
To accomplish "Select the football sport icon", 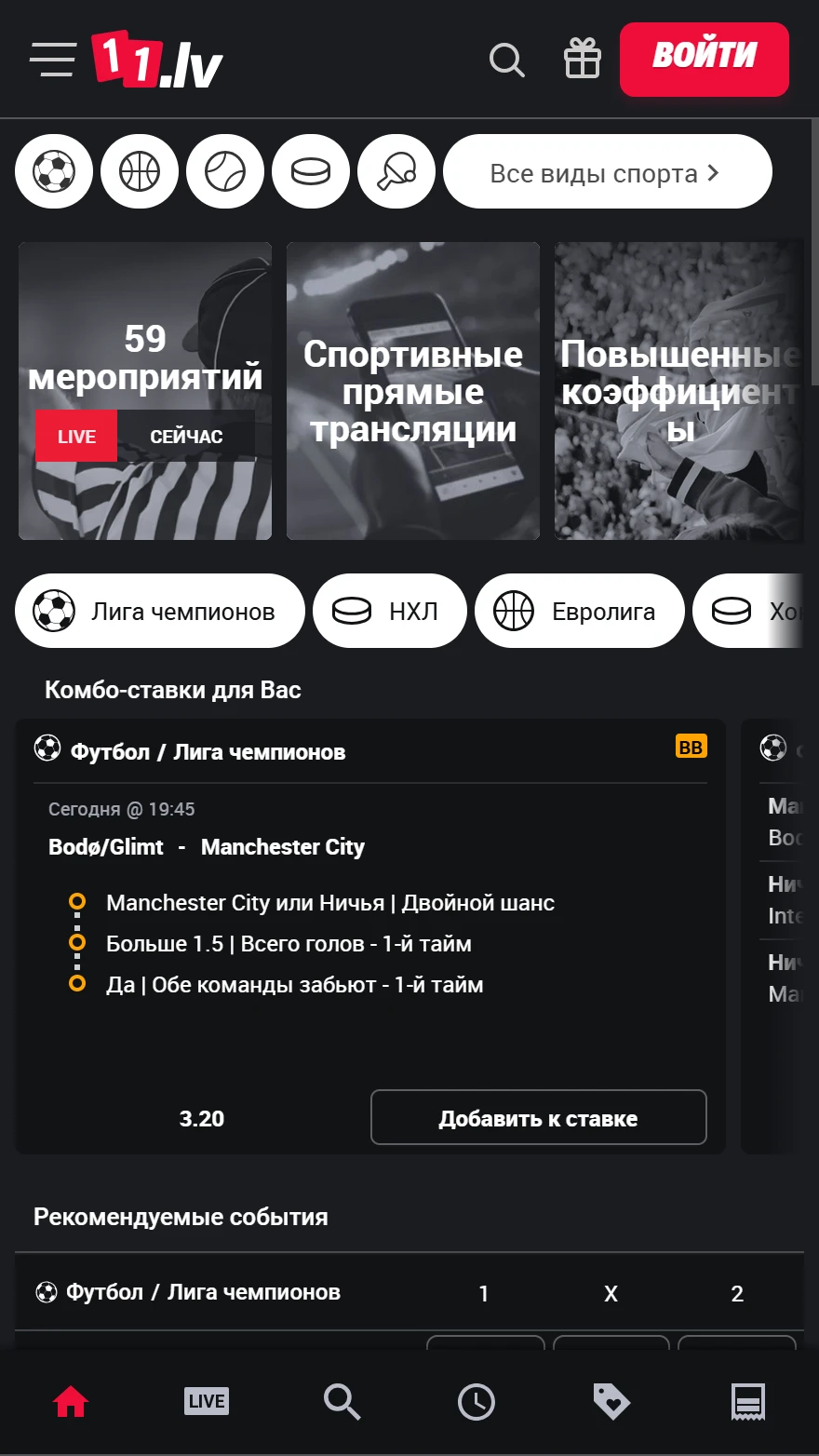I will point(54,172).
